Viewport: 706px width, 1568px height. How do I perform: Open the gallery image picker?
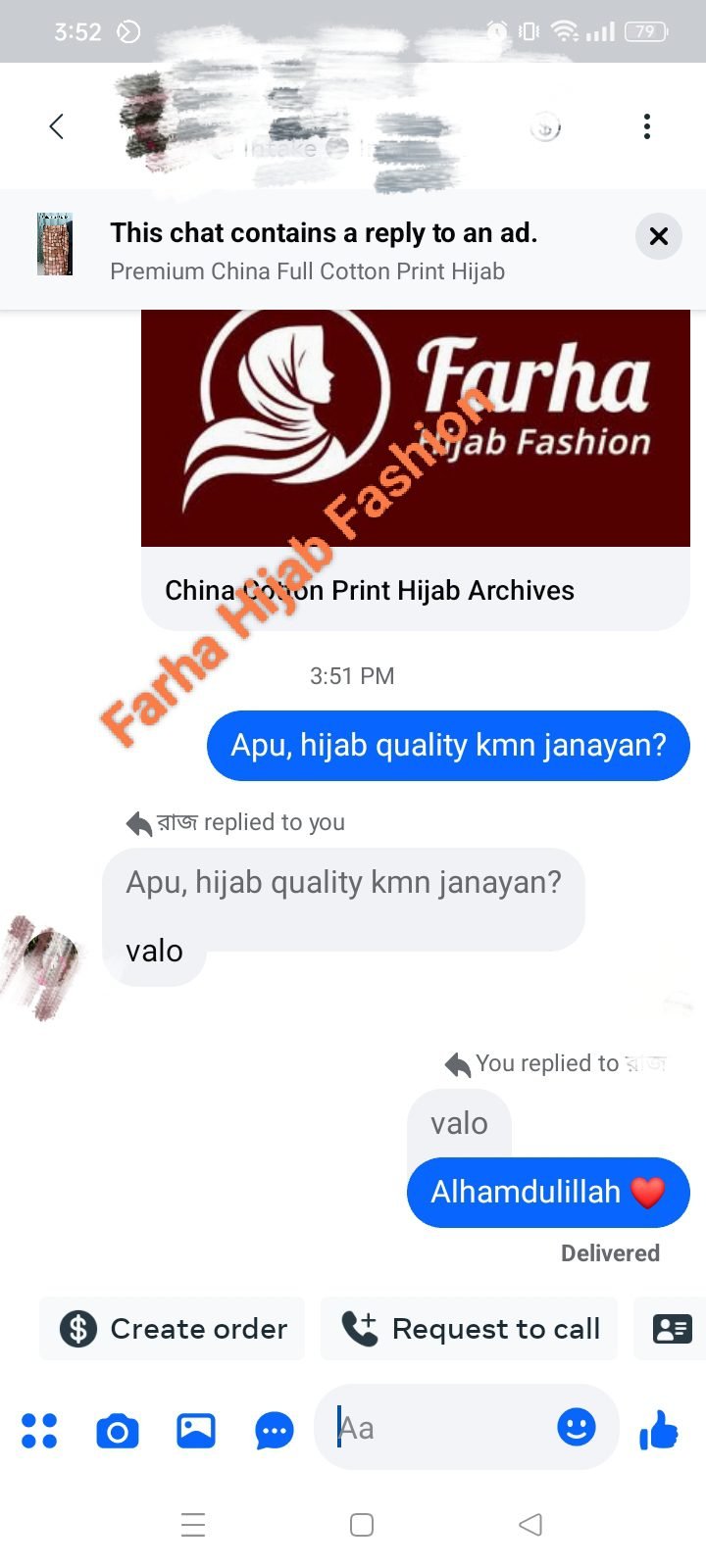tap(196, 1431)
